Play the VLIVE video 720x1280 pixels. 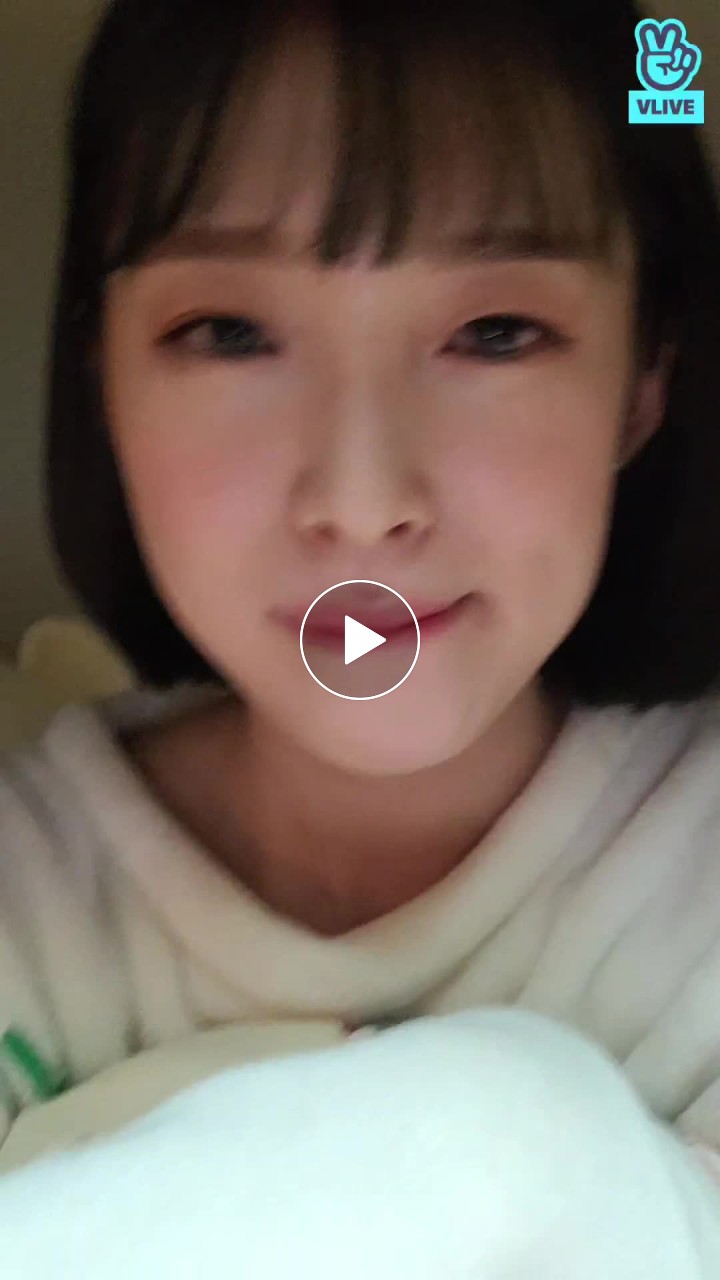(x=360, y=640)
